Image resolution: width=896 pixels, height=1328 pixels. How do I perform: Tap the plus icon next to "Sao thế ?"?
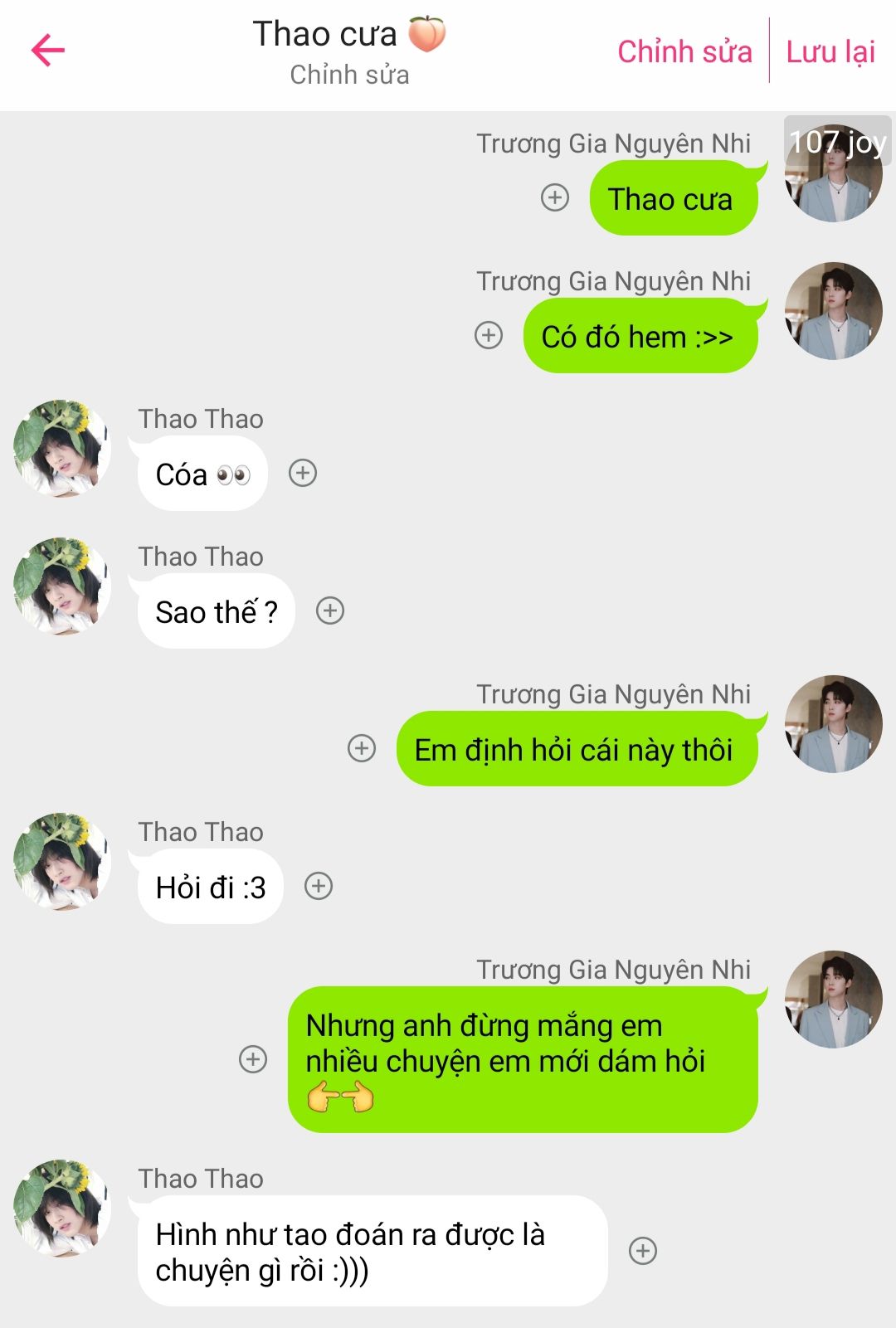330,610
